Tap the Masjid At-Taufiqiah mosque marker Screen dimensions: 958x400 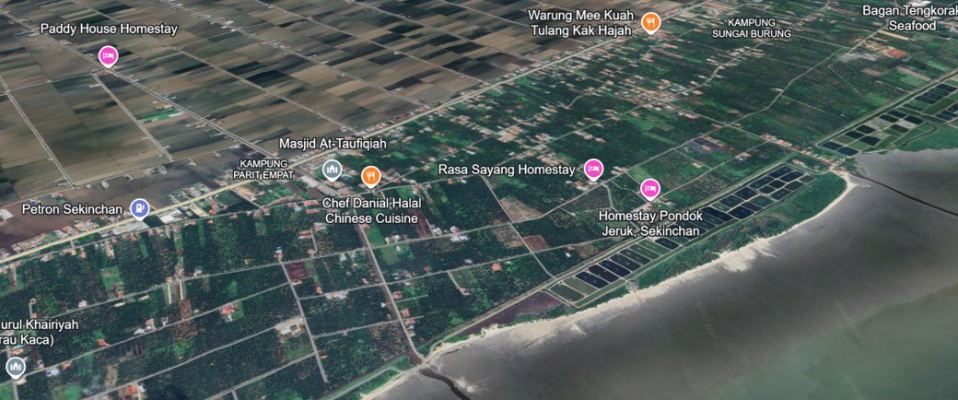pos(332,172)
